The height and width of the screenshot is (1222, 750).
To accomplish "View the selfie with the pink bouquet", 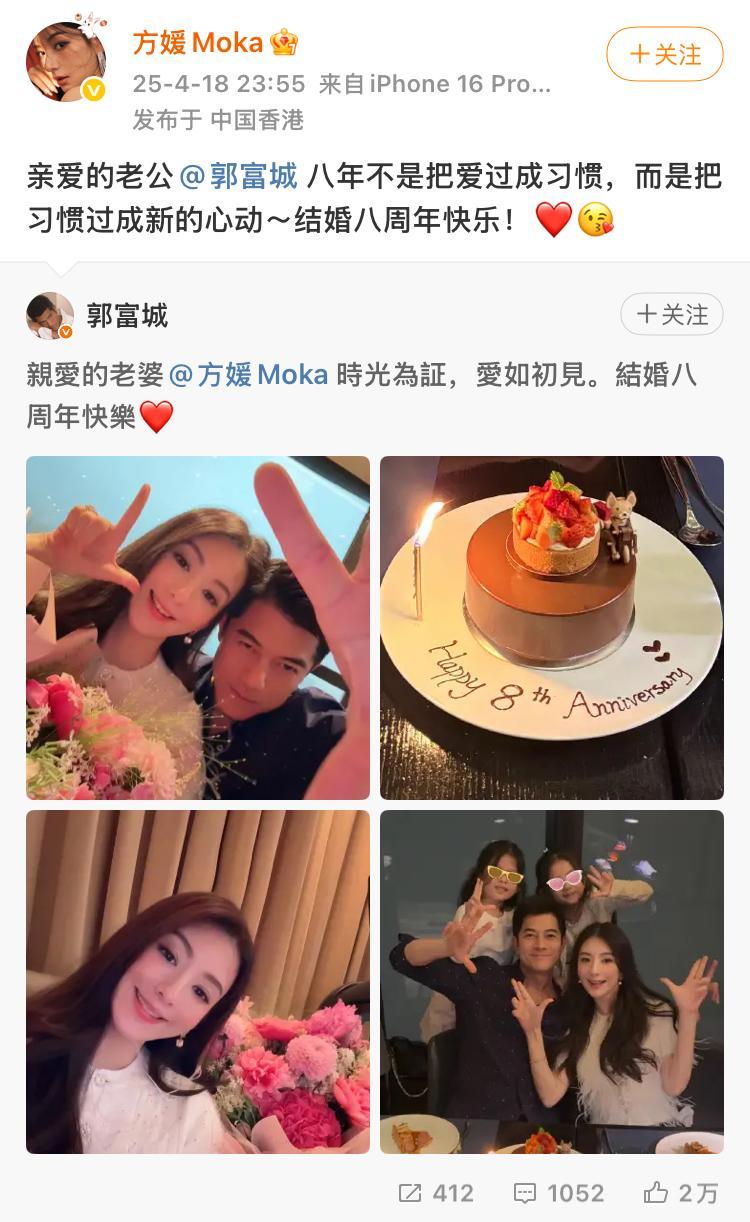I will coord(198,982).
